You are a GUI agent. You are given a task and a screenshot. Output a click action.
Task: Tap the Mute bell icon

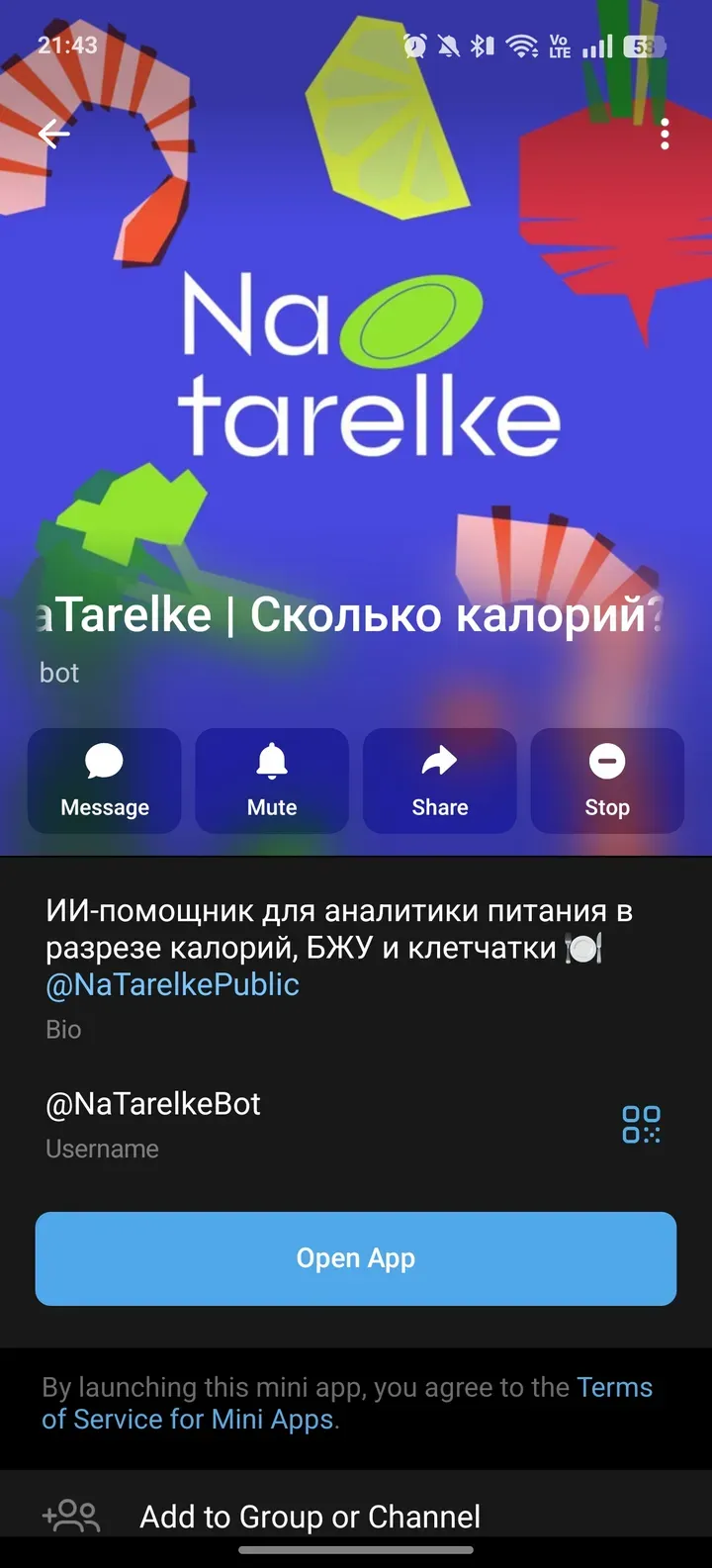[272, 760]
